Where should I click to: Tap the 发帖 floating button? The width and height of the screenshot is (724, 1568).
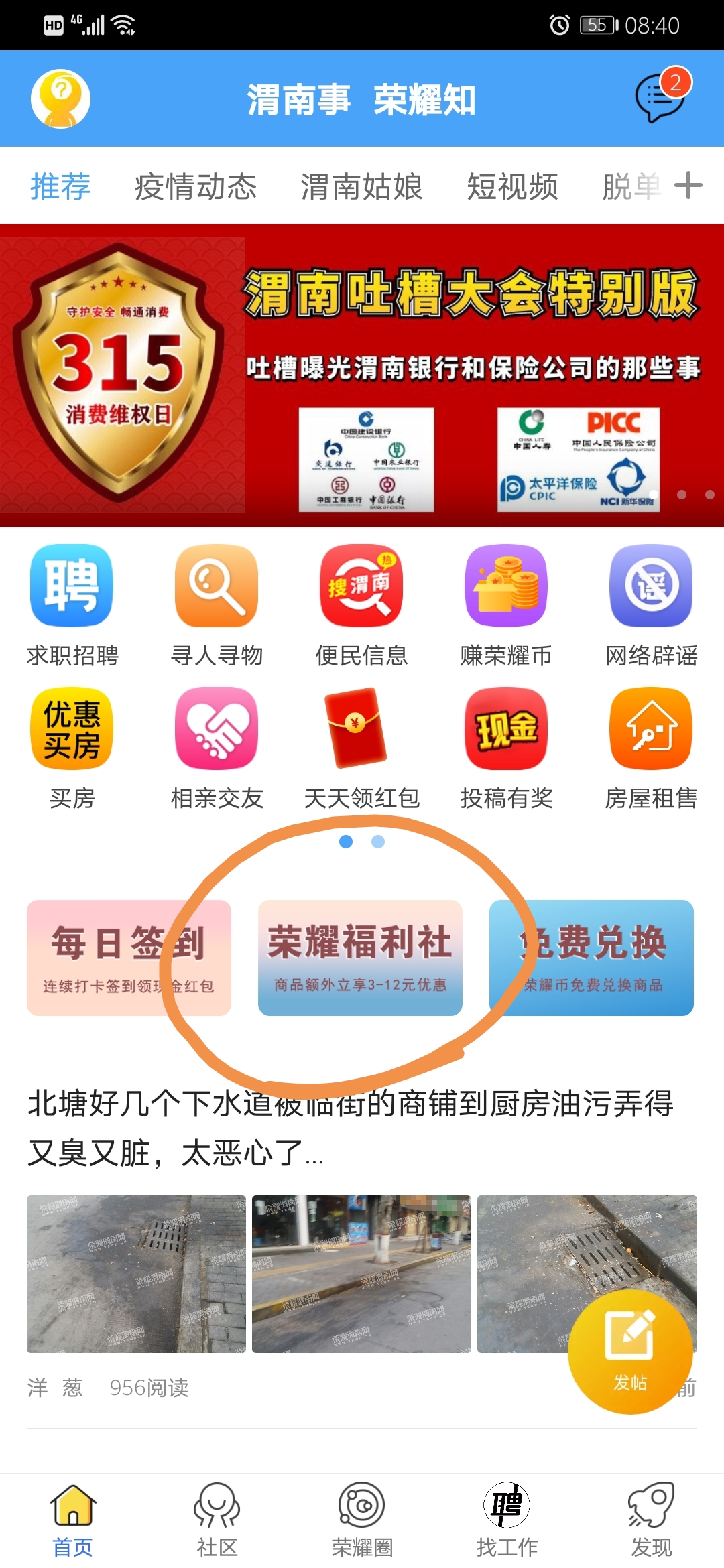coord(630,1352)
